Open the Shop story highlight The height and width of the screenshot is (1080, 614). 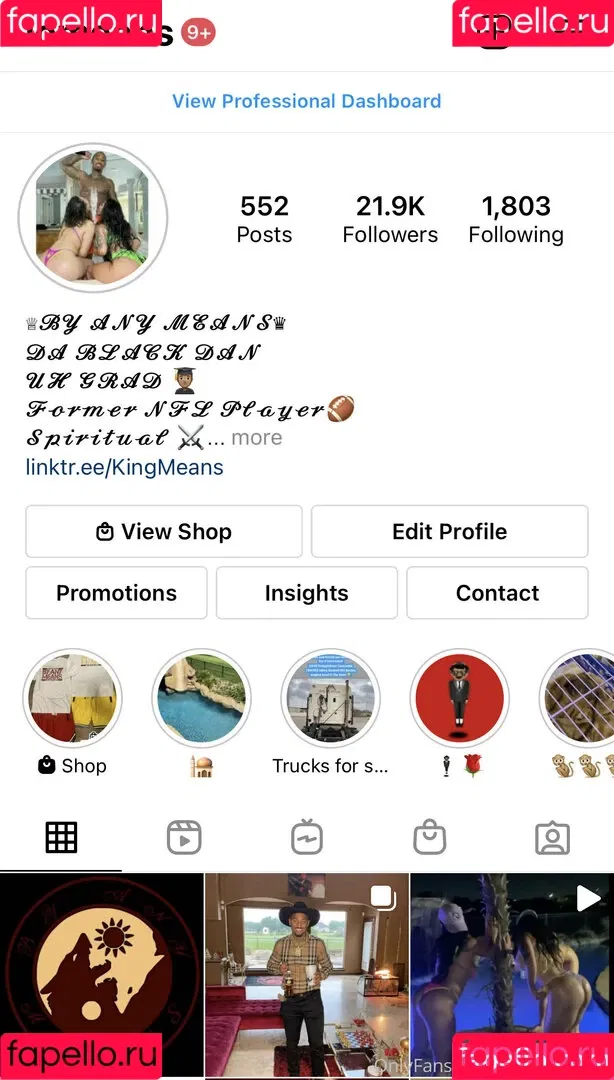pyautogui.click(x=72, y=699)
